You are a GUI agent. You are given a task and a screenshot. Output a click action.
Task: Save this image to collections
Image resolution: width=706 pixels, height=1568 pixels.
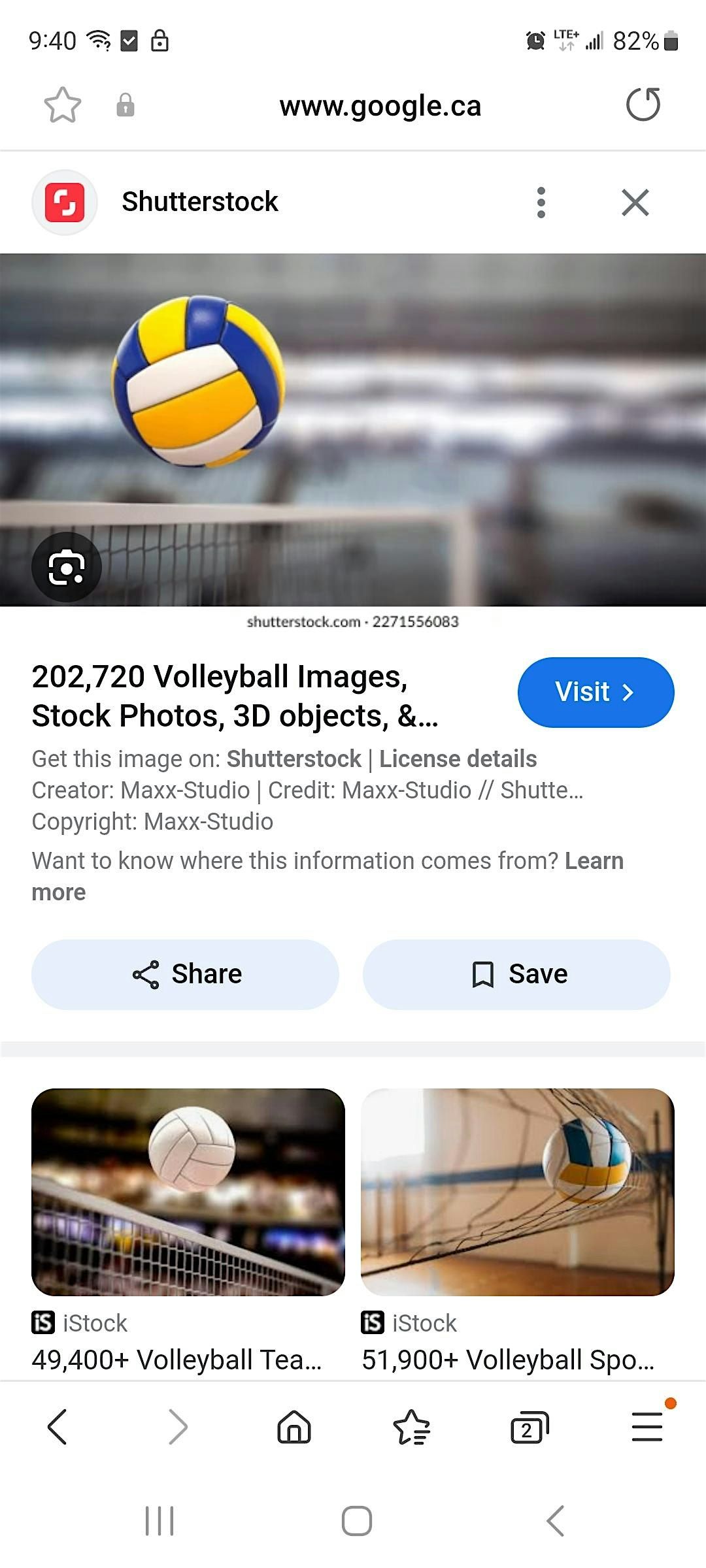click(516, 974)
